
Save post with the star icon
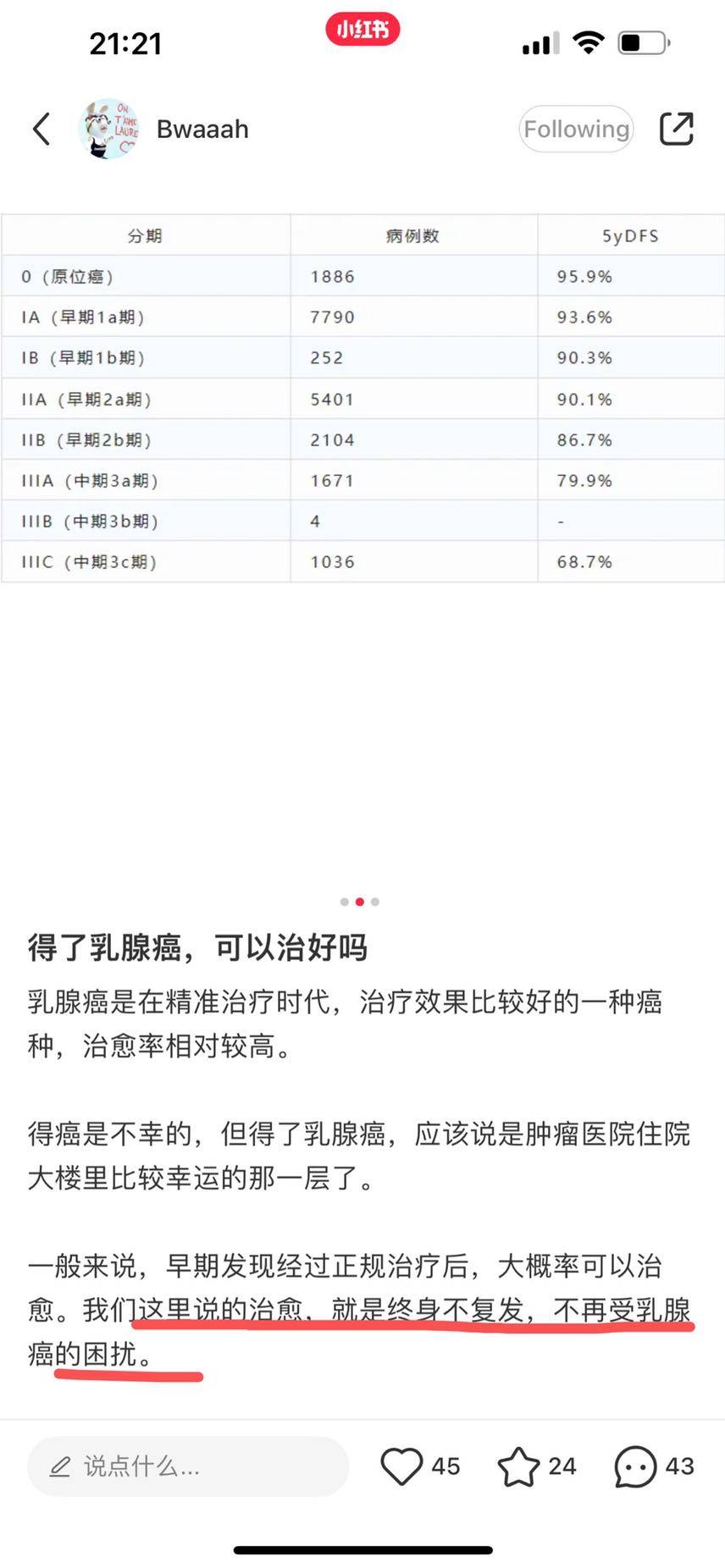click(x=517, y=1466)
